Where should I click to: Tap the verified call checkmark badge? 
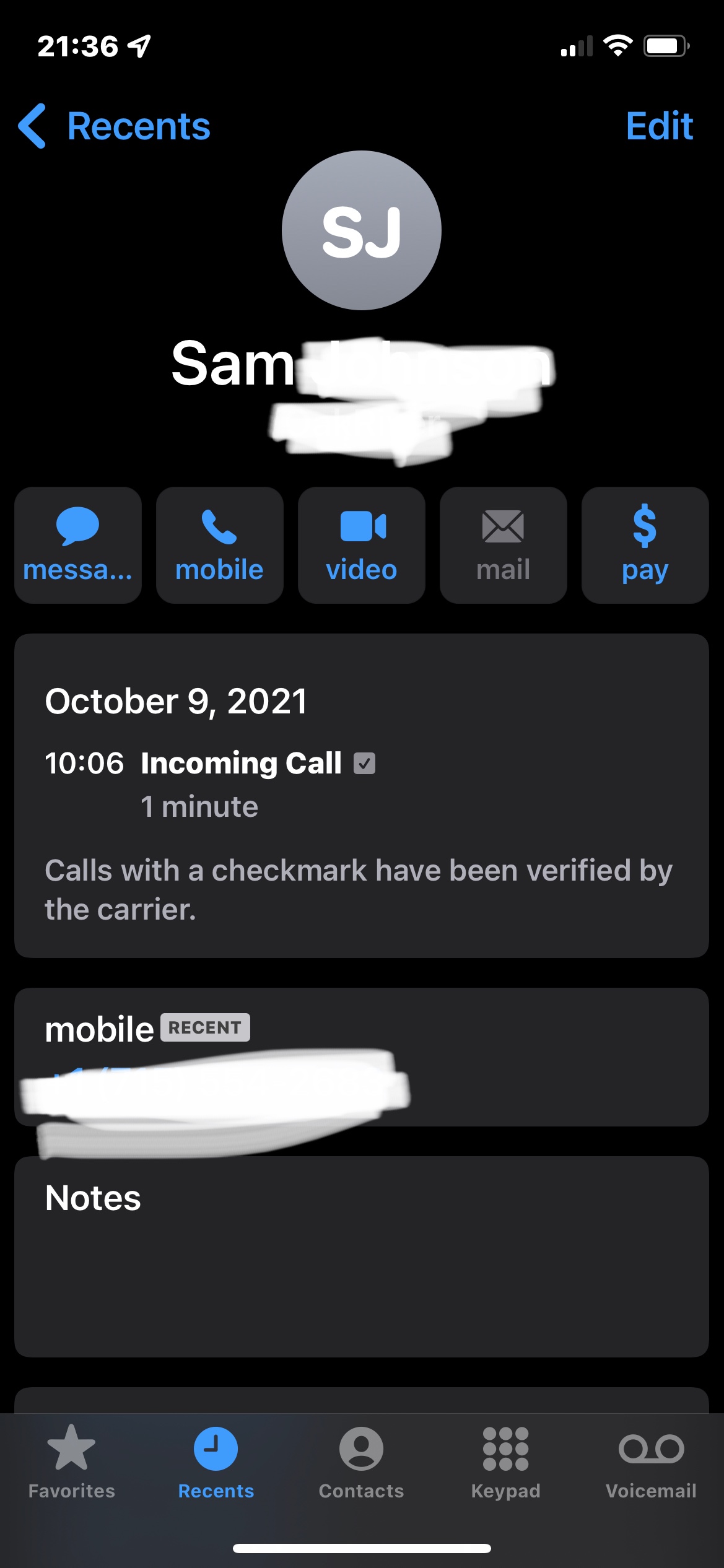click(x=365, y=764)
